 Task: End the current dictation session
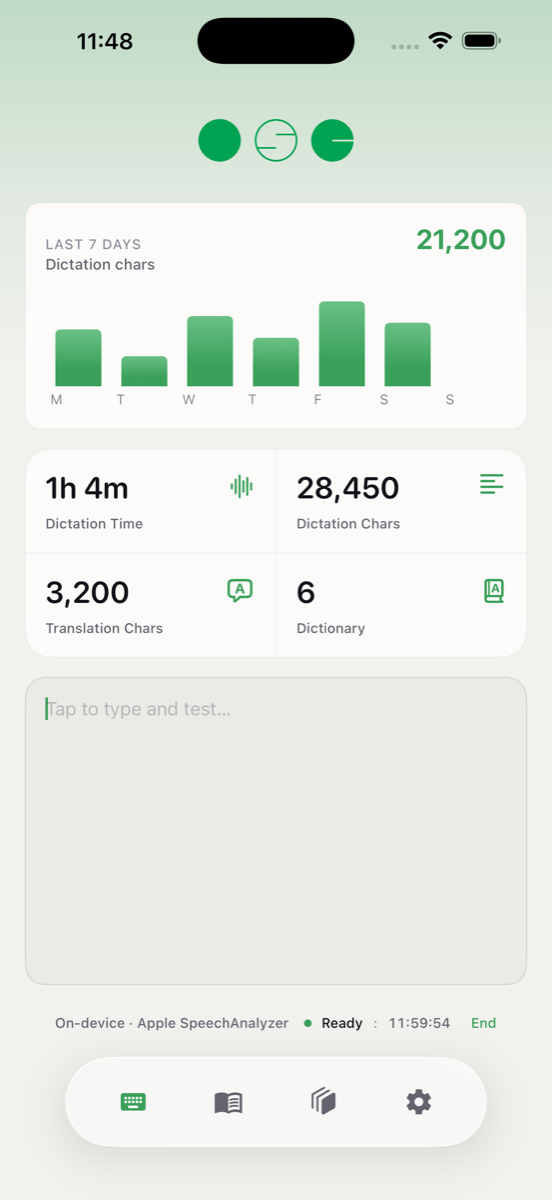(483, 1023)
